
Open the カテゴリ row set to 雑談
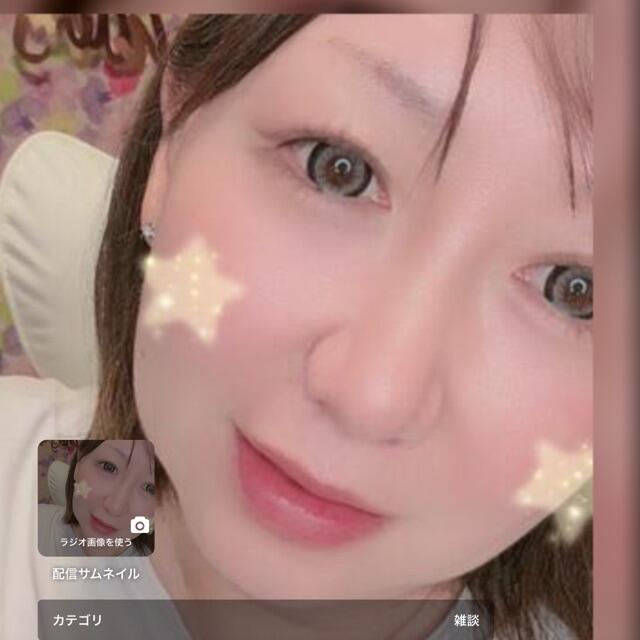[265, 620]
